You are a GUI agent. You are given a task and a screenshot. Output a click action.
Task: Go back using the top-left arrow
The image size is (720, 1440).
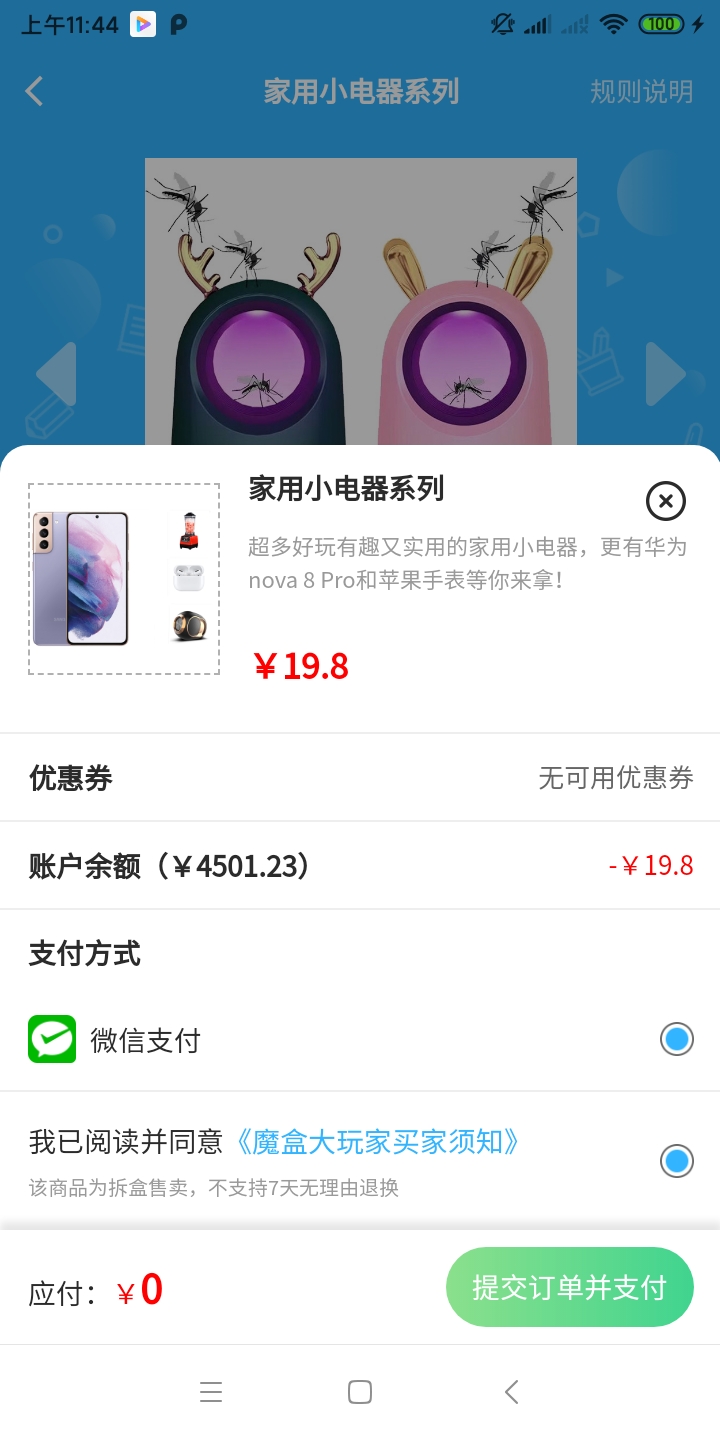click(x=35, y=92)
